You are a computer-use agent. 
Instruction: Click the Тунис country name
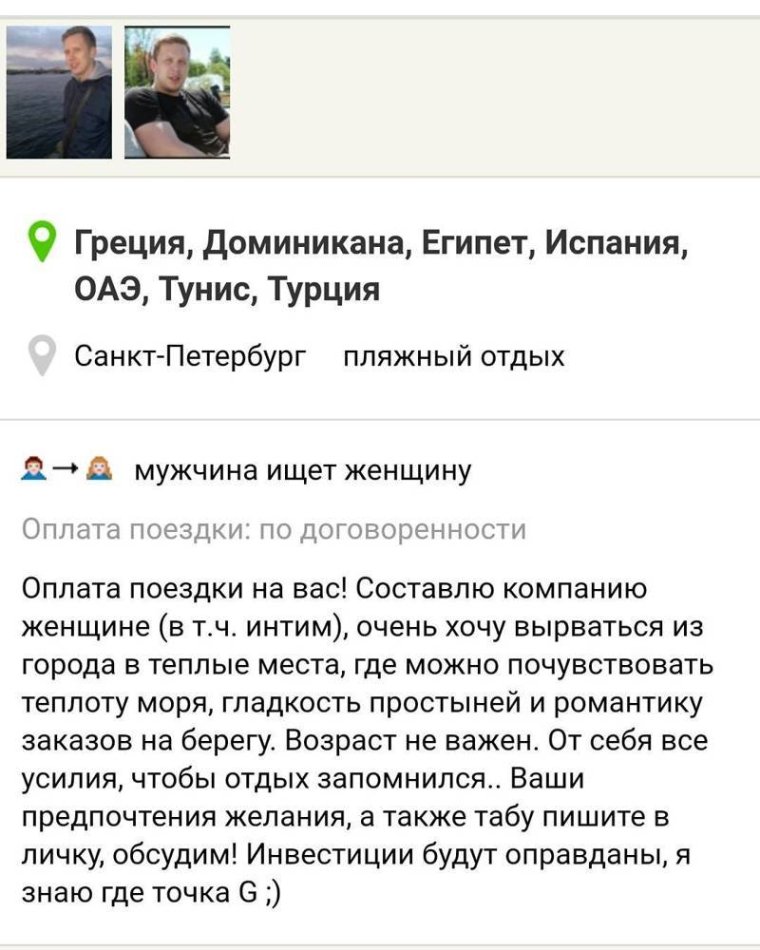pos(199,291)
